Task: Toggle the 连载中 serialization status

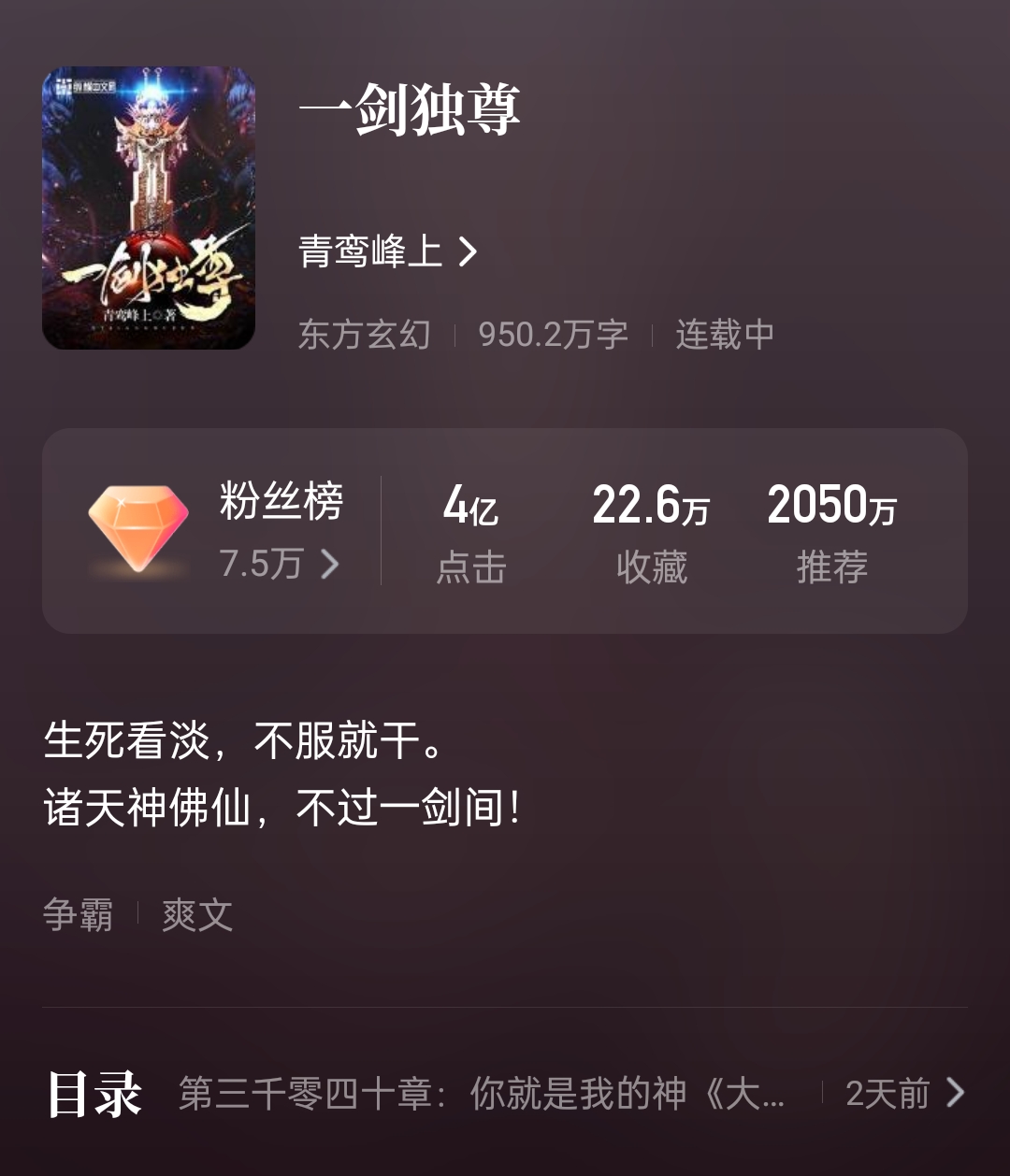Action: (720, 336)
